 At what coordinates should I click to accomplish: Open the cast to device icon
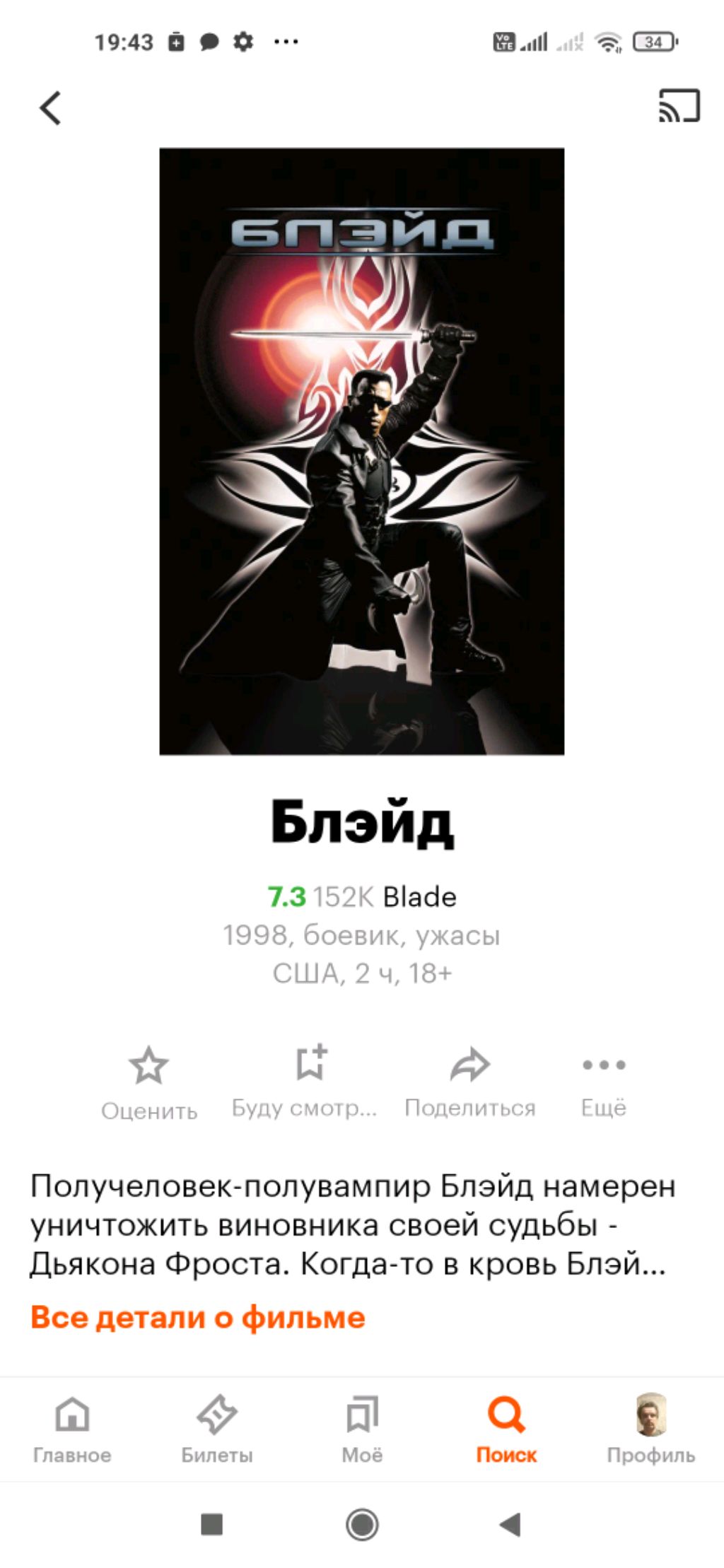pos(679,106)
